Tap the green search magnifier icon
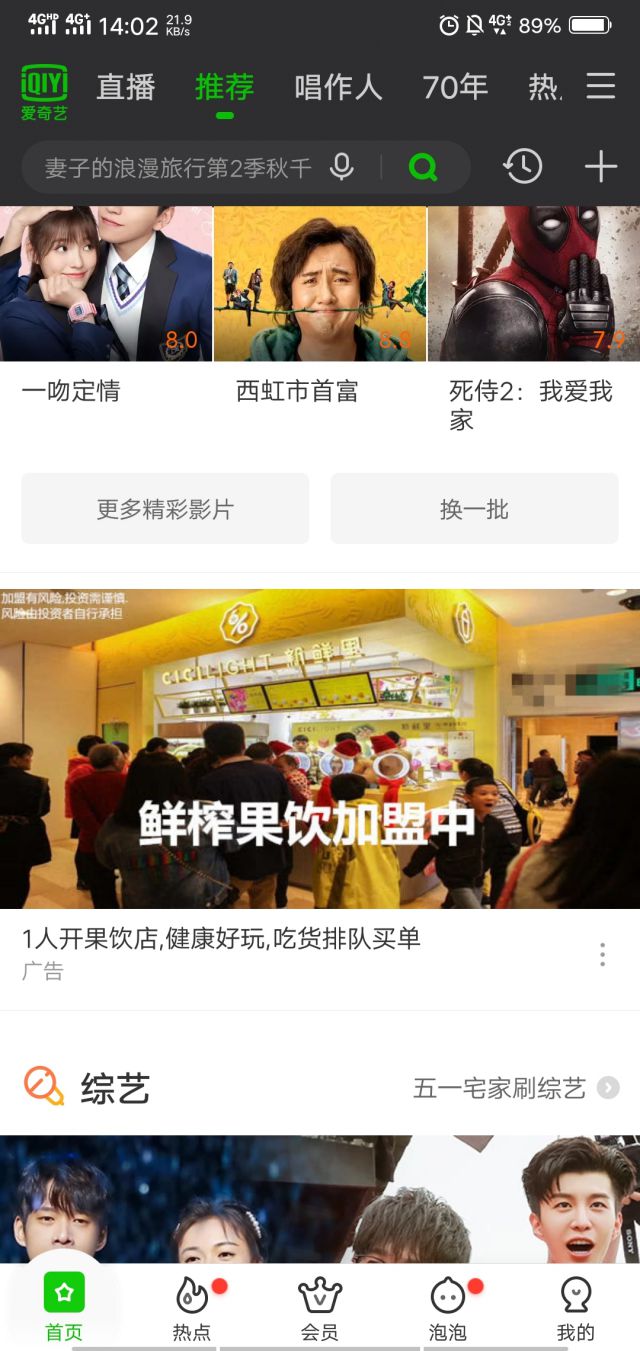 (x=423, y=167)
